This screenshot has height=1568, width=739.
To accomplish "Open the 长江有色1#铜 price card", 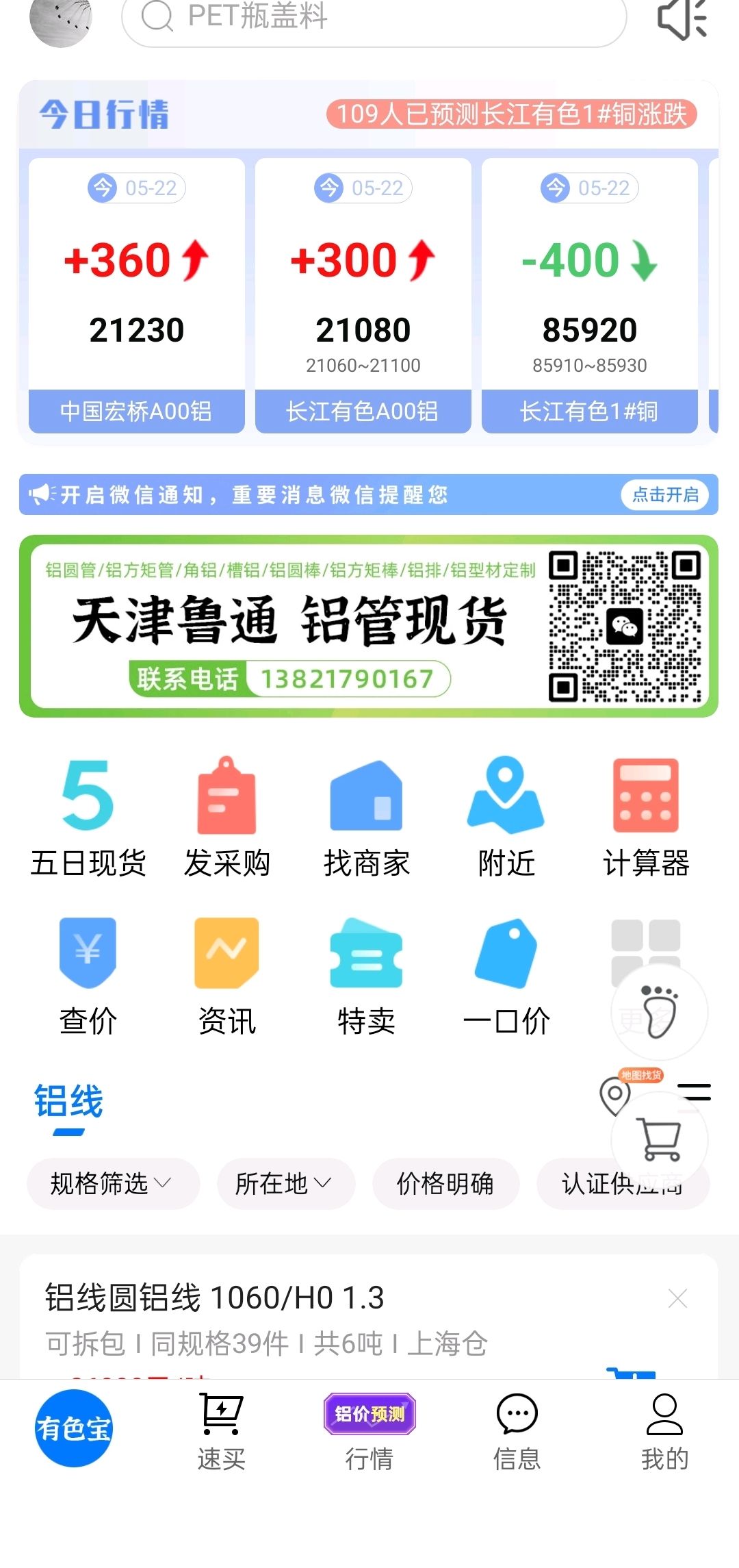I will click(590, 296).
